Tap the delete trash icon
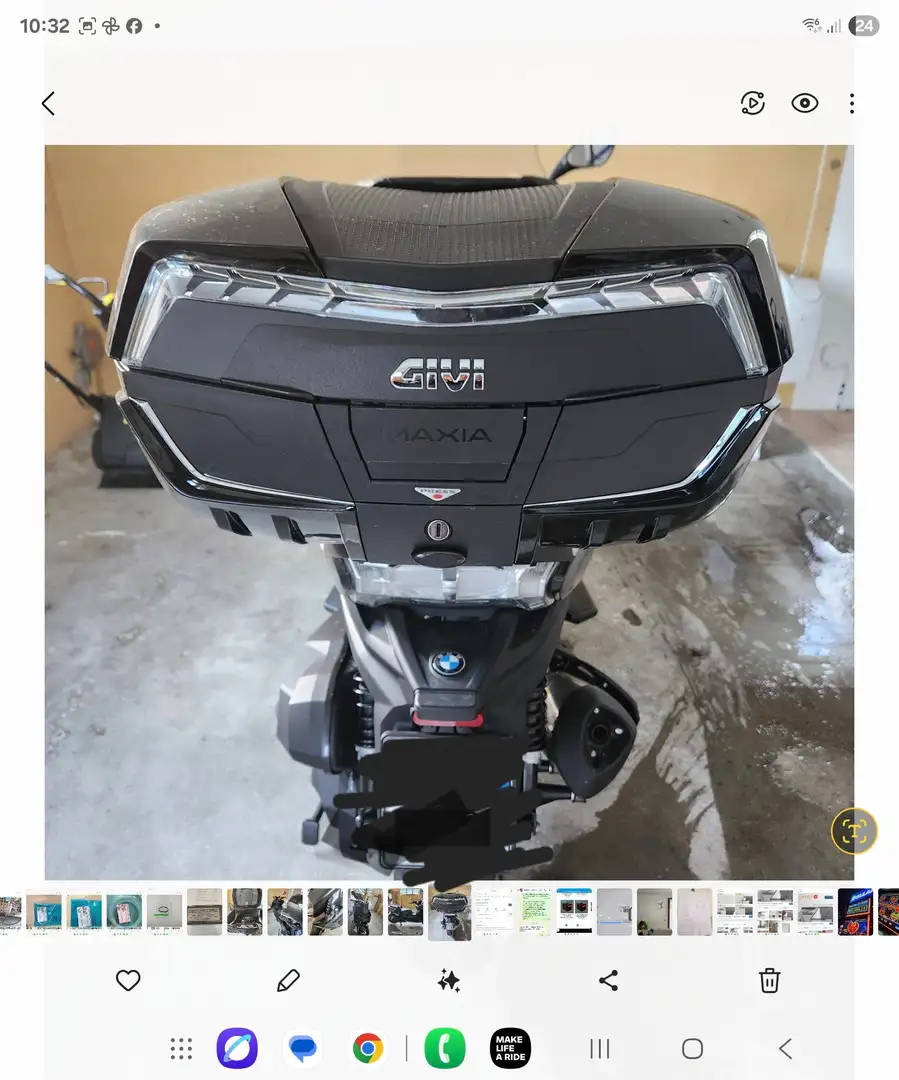This screenshot has height=1080, width=899. point(769,981)
